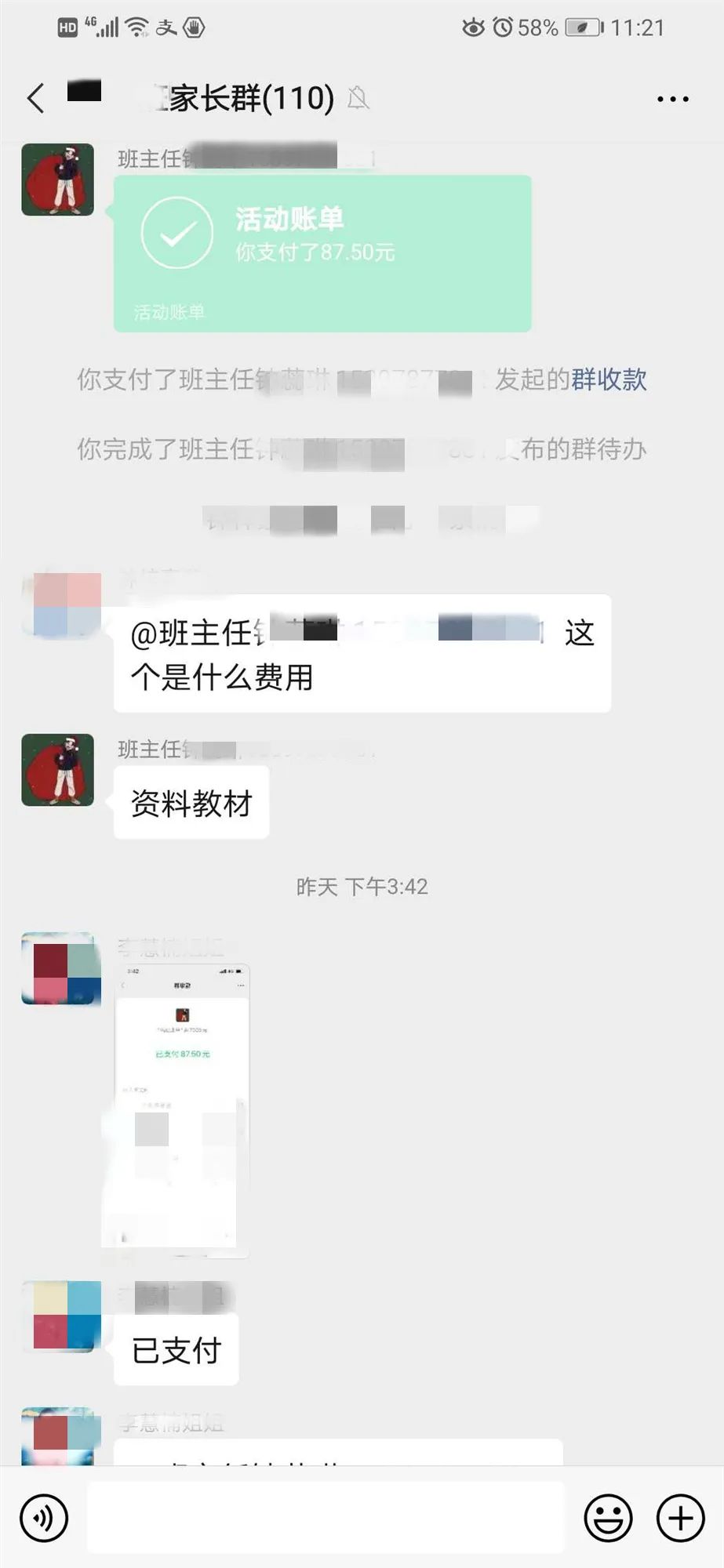Switch to voice message input
724x1568 pixels.
click(x=44, y=1518)
